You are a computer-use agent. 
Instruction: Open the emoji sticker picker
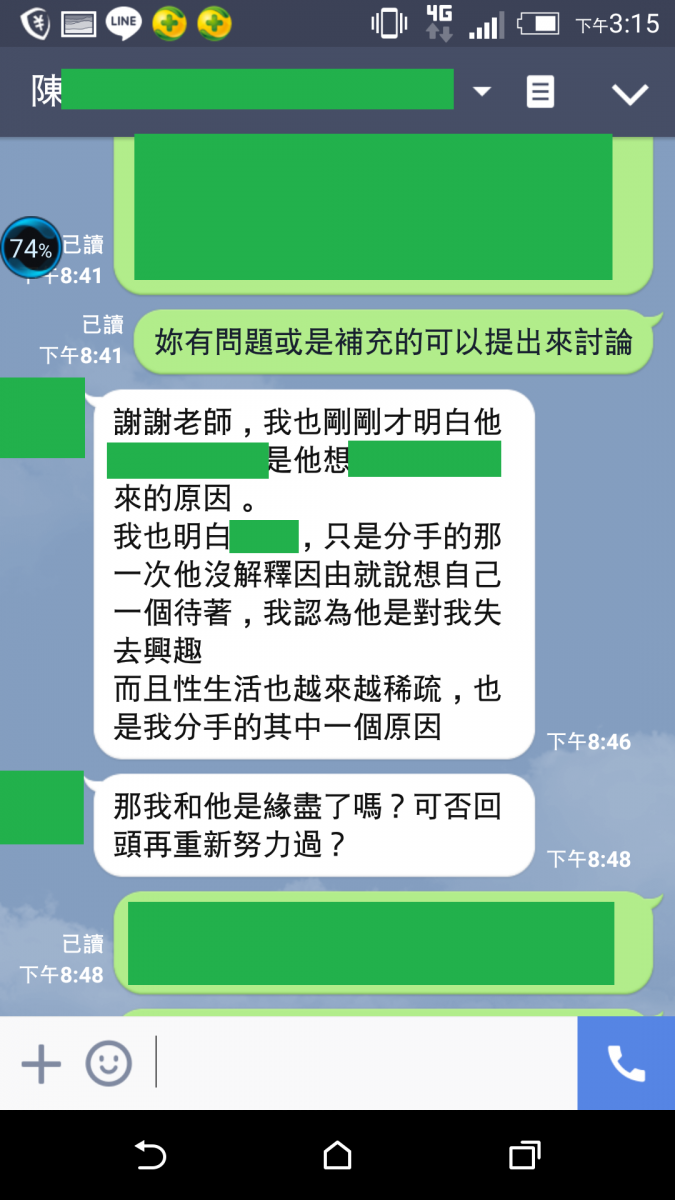pyautogui.click(x=108, y=1064)
